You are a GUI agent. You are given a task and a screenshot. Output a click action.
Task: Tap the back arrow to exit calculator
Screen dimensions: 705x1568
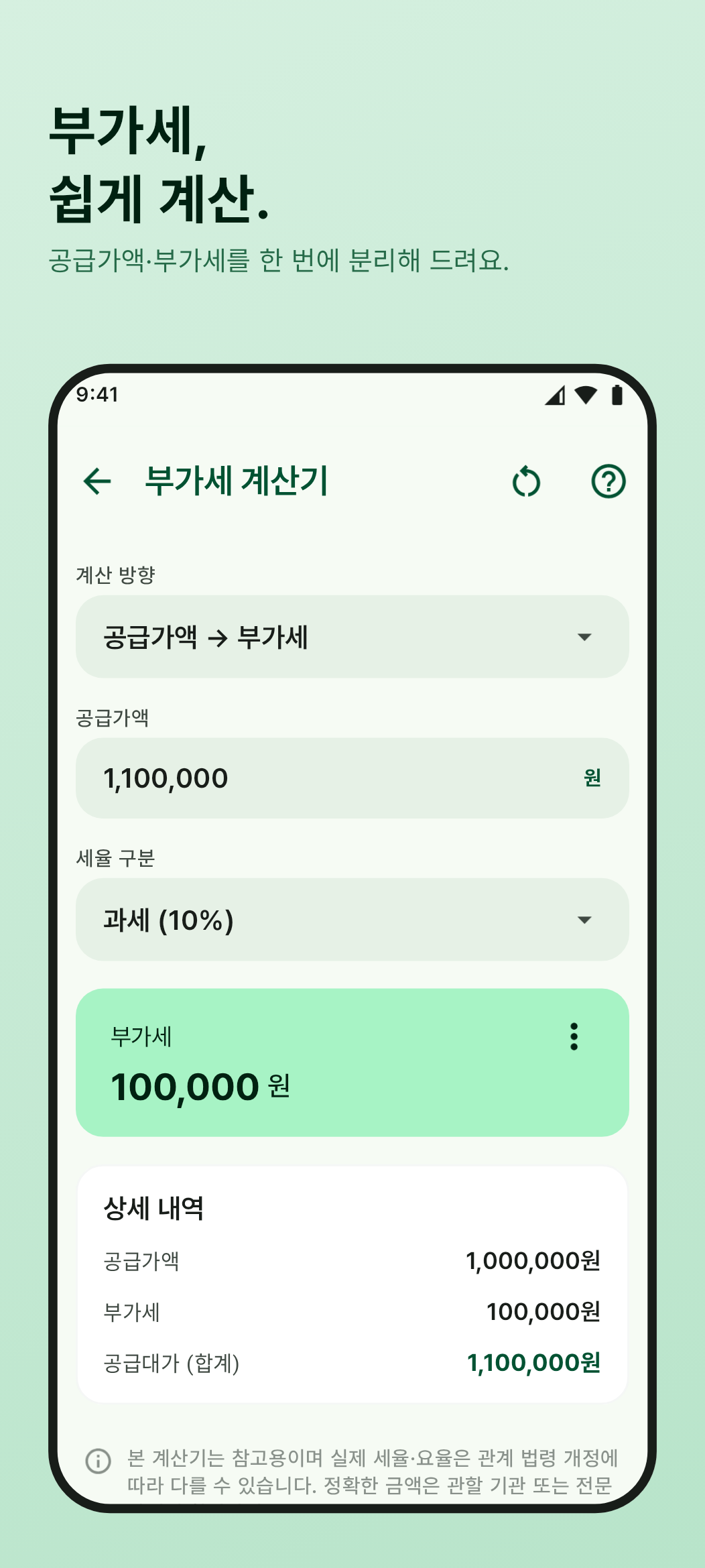(98, 481)
